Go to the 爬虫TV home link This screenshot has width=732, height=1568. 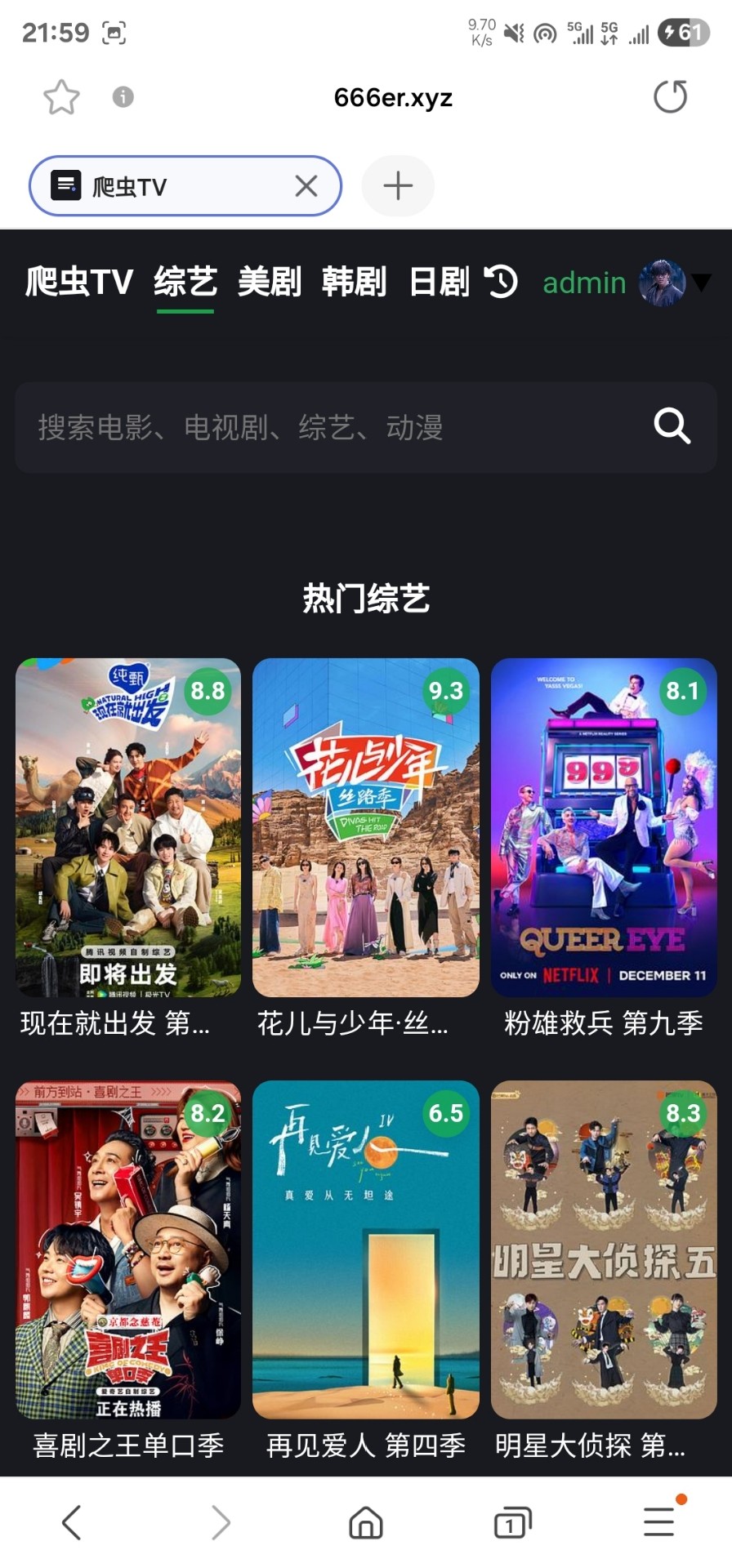[79, 283]
